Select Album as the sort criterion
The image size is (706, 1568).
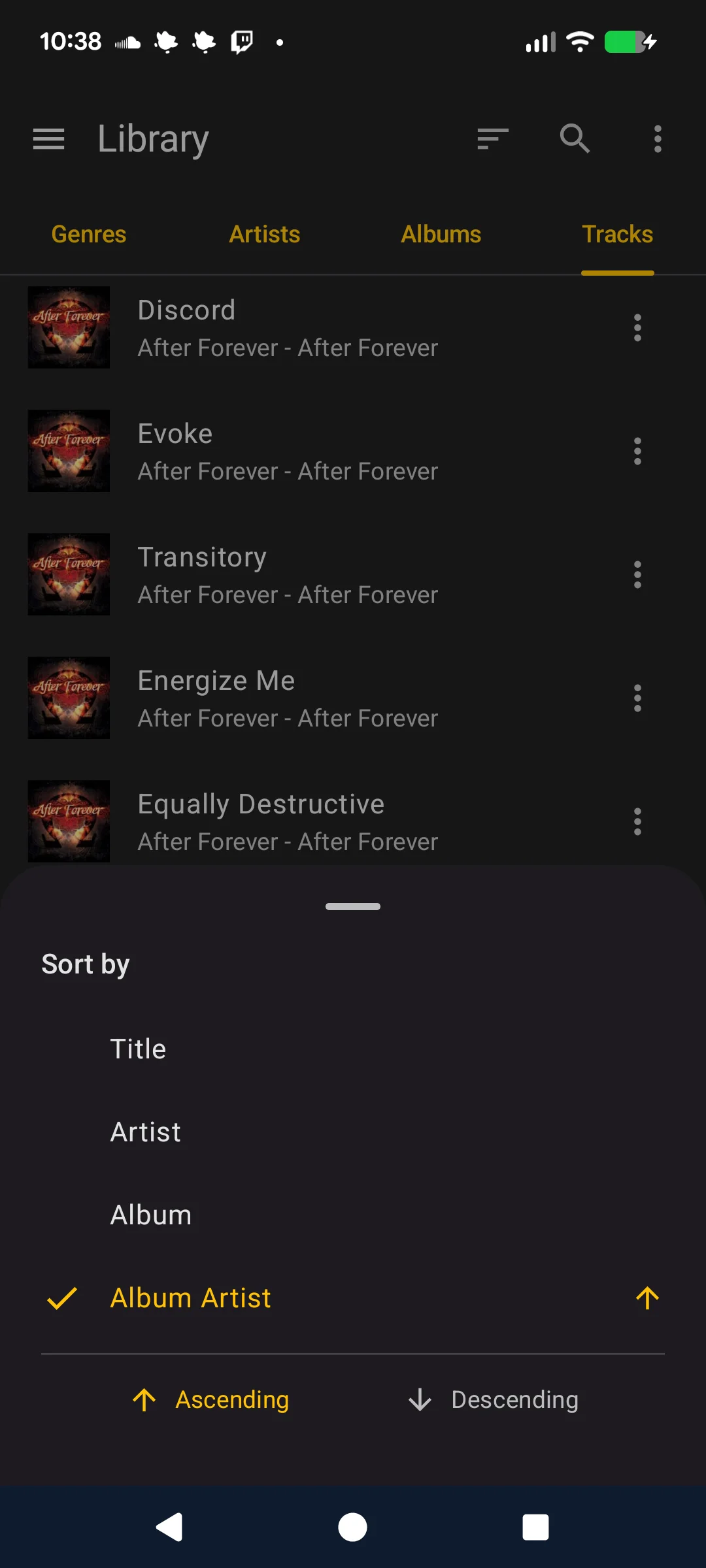(150, 1214)
